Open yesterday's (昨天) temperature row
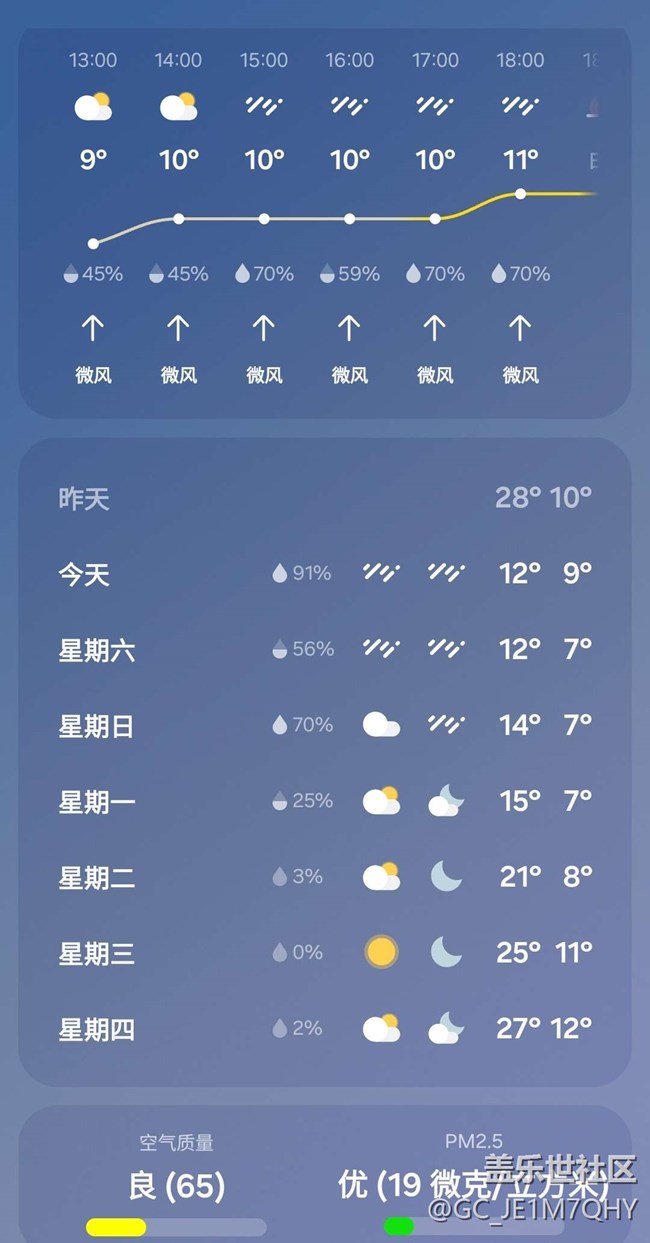The height and width of the screenshot is (1243, 650). 325,497
